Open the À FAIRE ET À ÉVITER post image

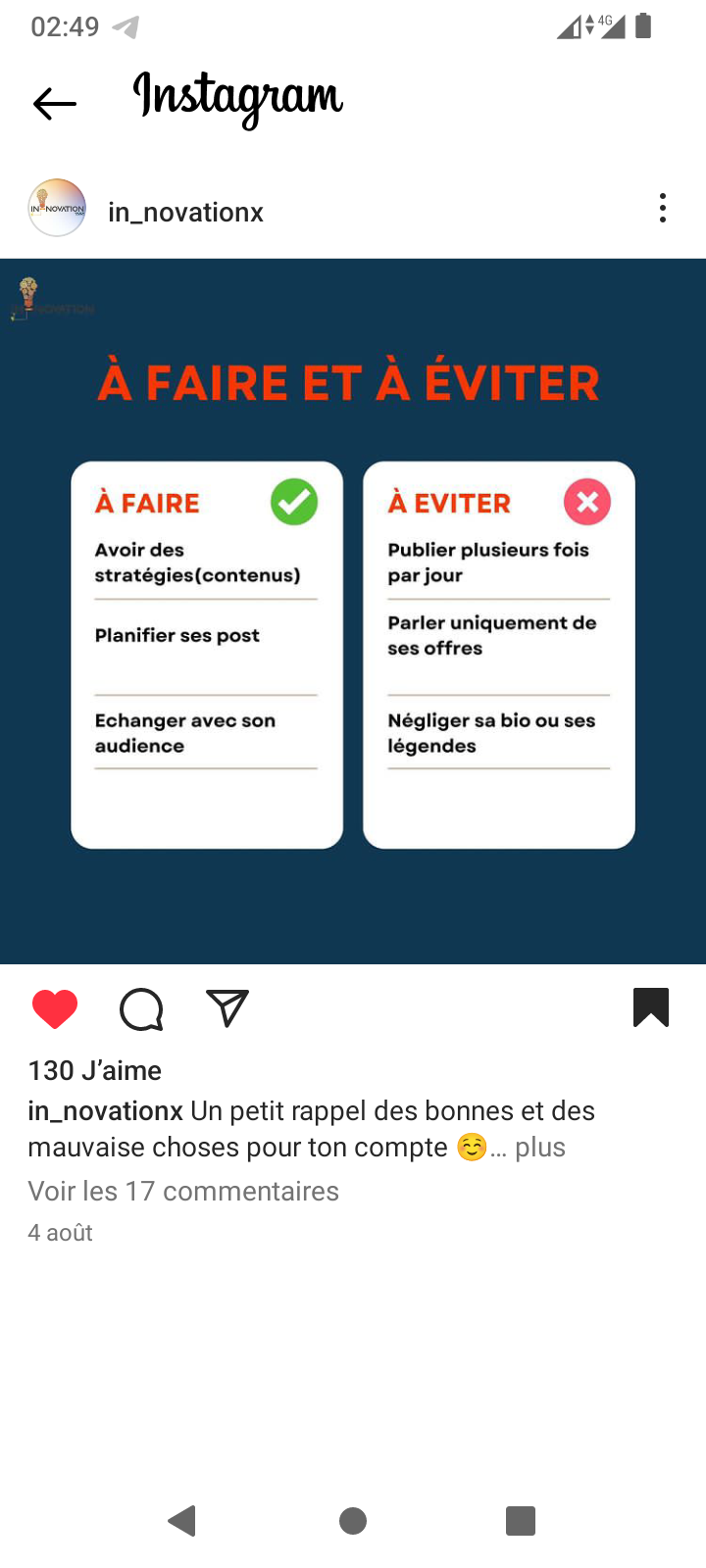[353, 612]
